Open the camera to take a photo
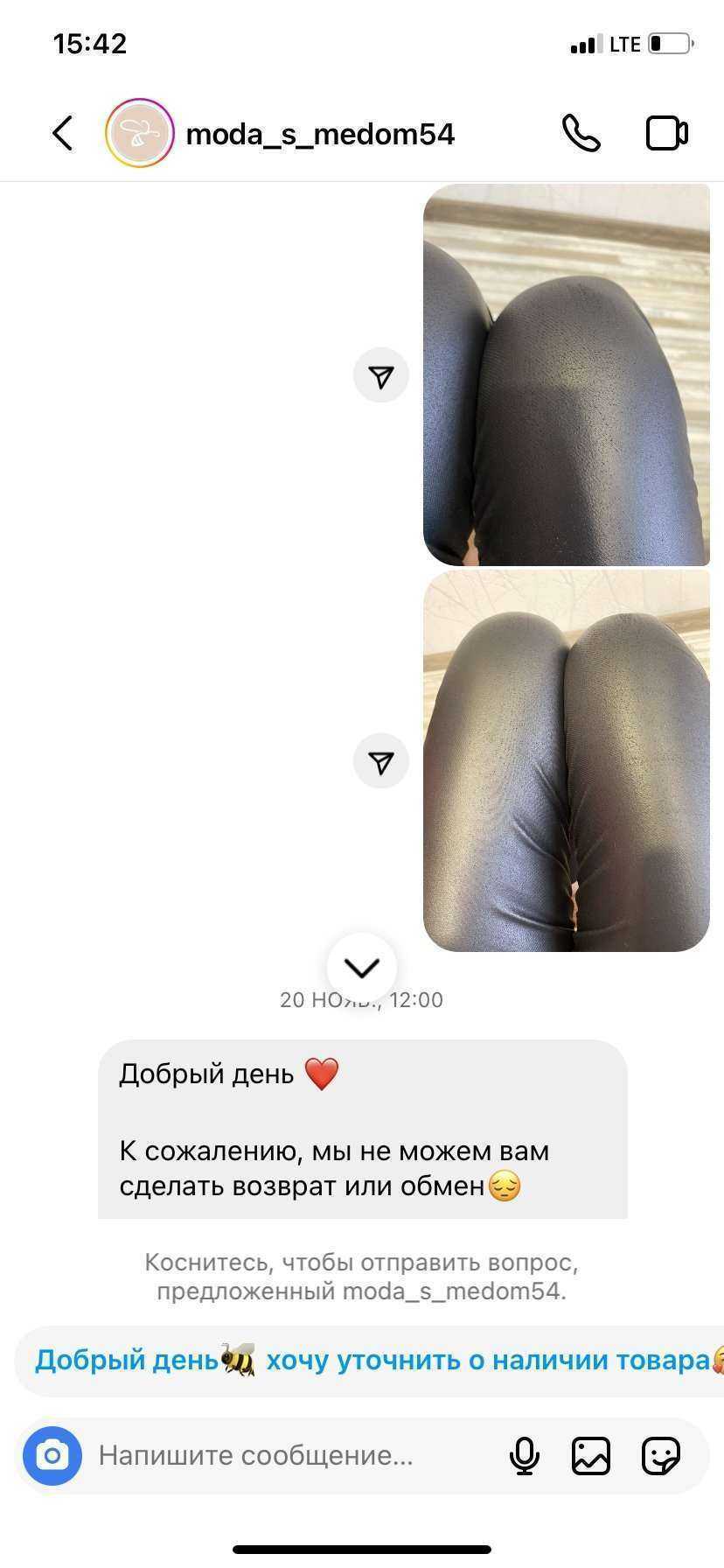The height and width of the screenshot is (1568, 724). coord(52,1456)
